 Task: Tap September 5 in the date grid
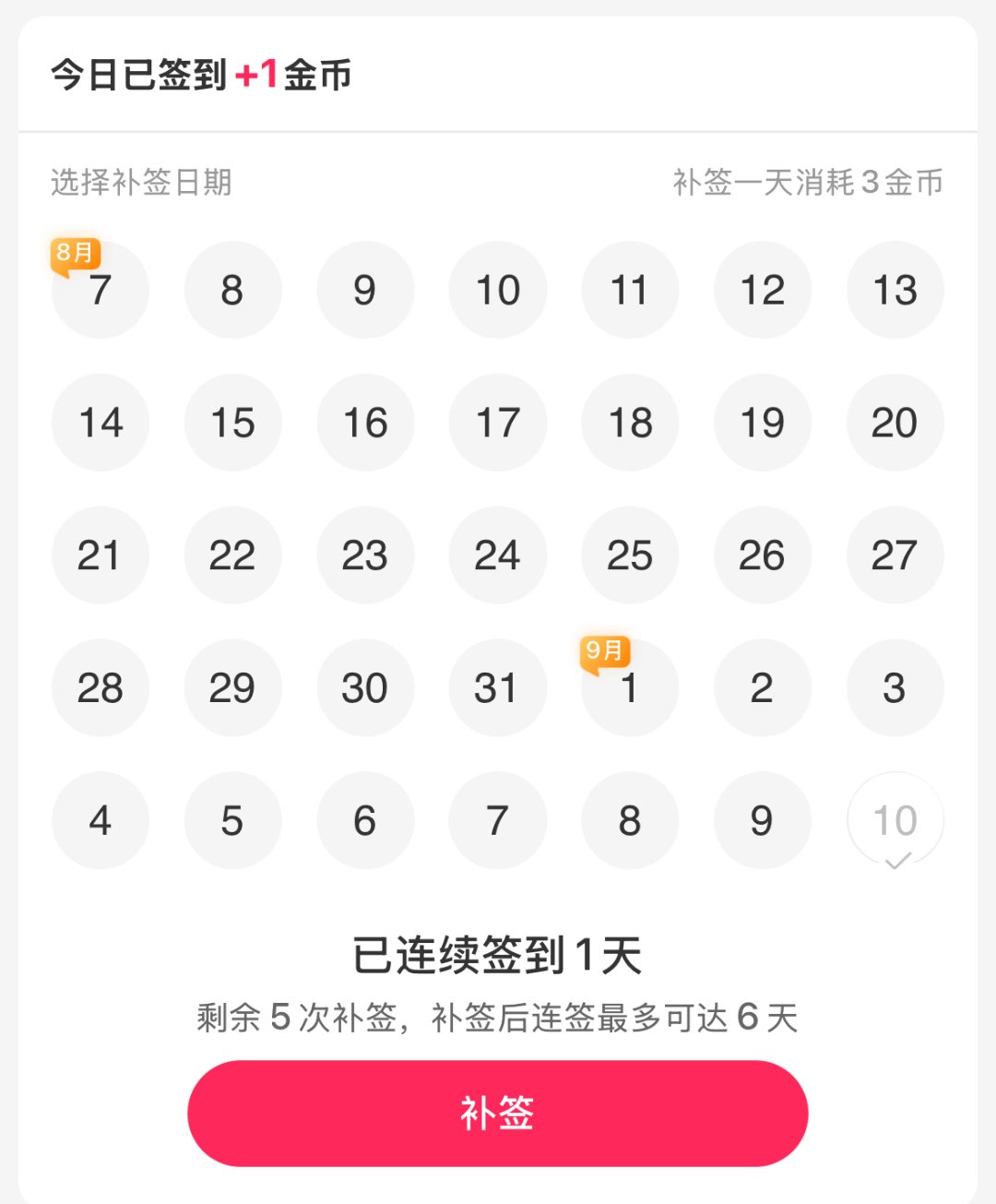pyautogui.click(x=232, y=820)
